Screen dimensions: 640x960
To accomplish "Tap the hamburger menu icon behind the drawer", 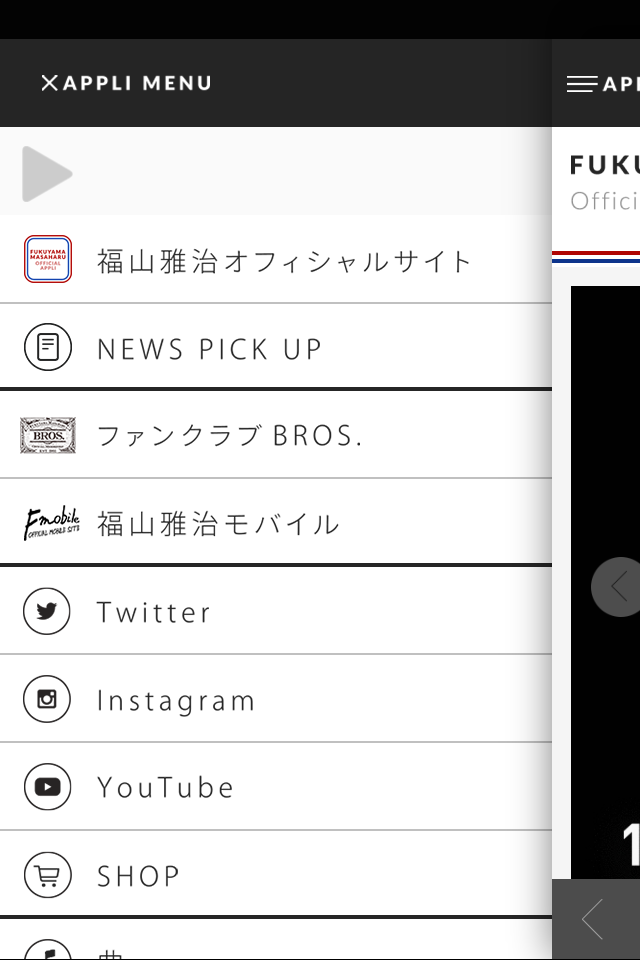I will click(581, 84).
